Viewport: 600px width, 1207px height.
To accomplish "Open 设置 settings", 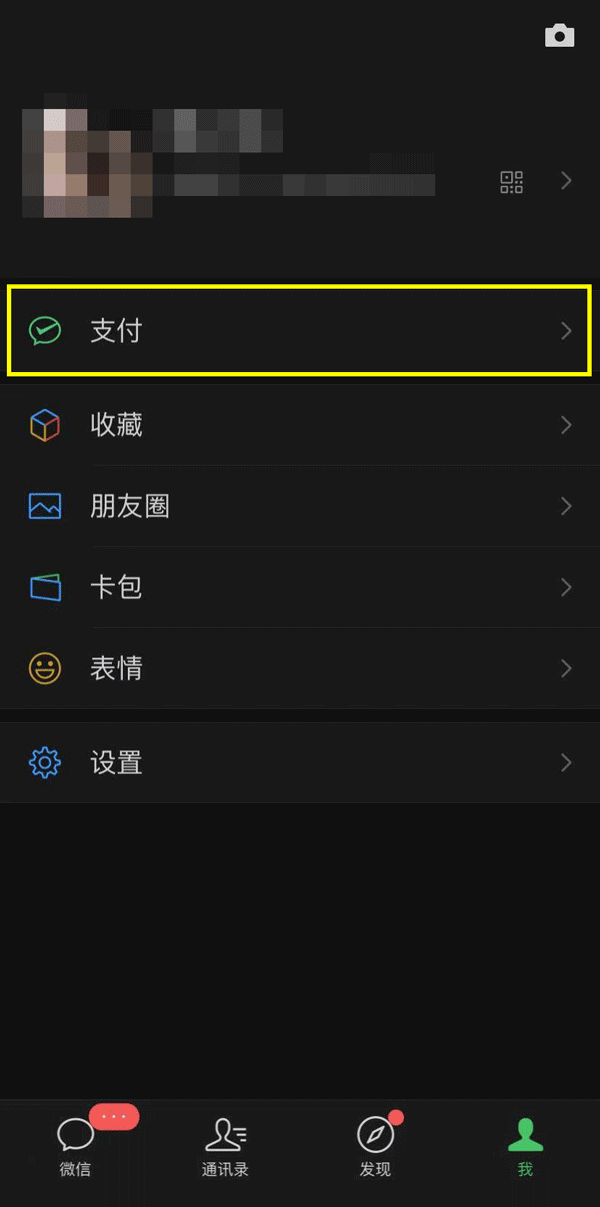I will tap(298, 763).
